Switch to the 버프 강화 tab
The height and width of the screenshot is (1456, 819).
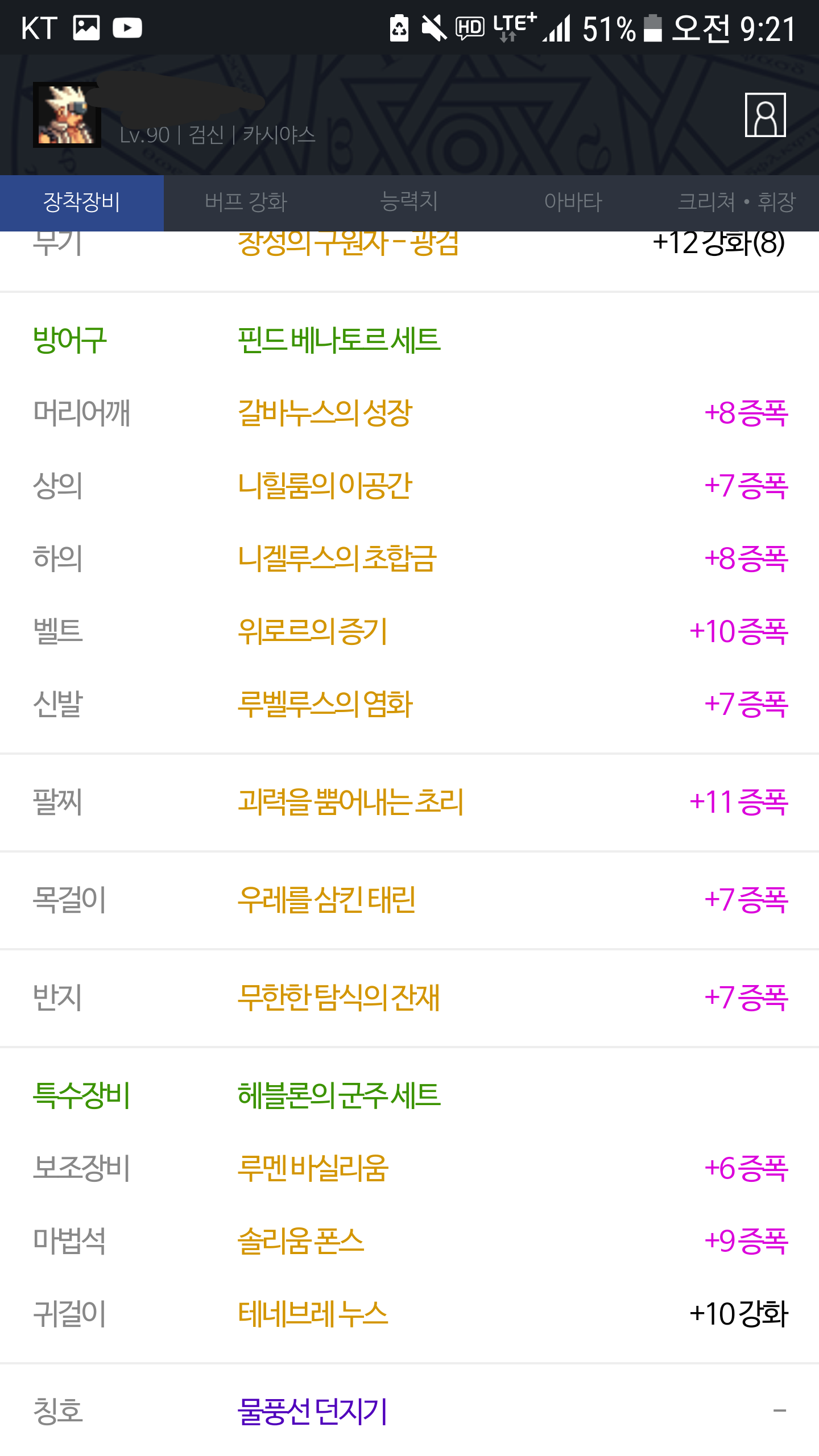pyautogui.click(x=246, y=202)
